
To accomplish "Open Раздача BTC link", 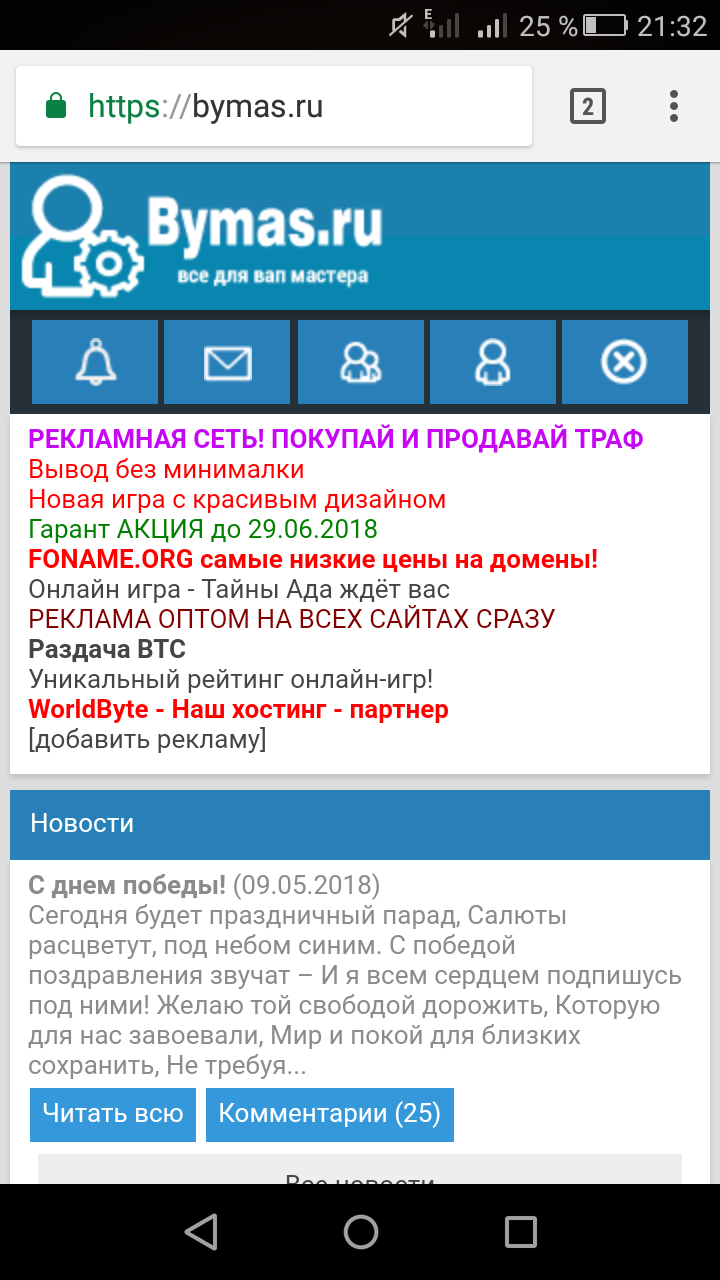I will [x=107, y=649].
